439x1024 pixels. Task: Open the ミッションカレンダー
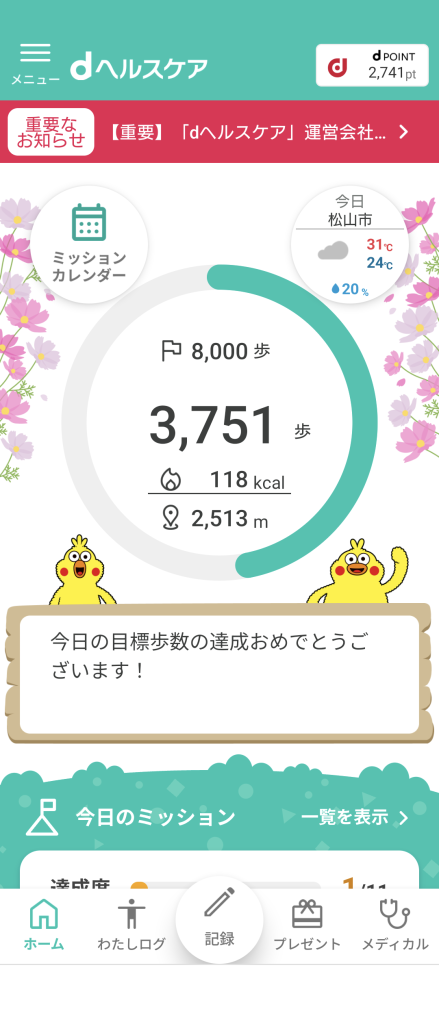[89, 244]
